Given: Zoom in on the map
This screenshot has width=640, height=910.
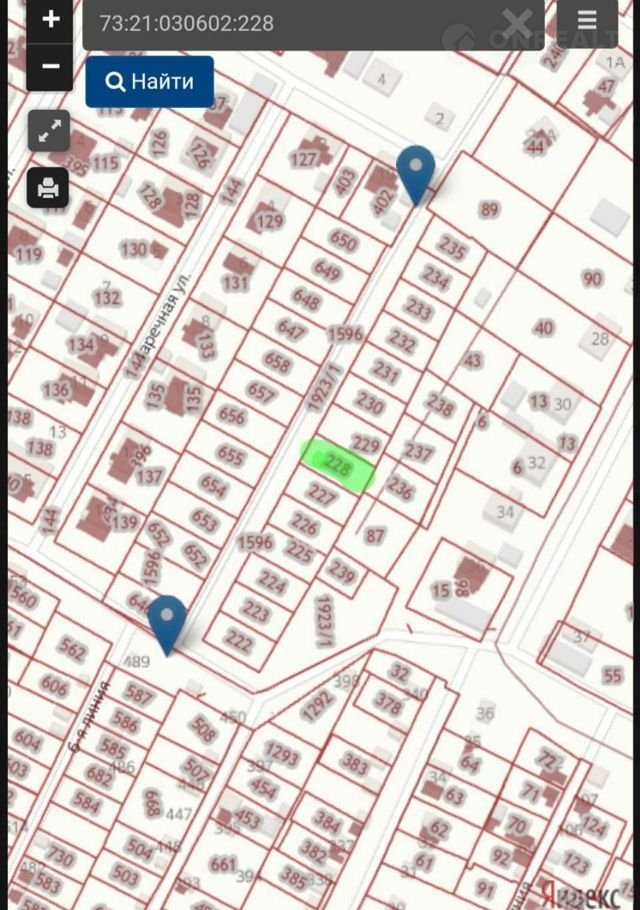Looking at the screenshot, I should click(x=50, y=20).
